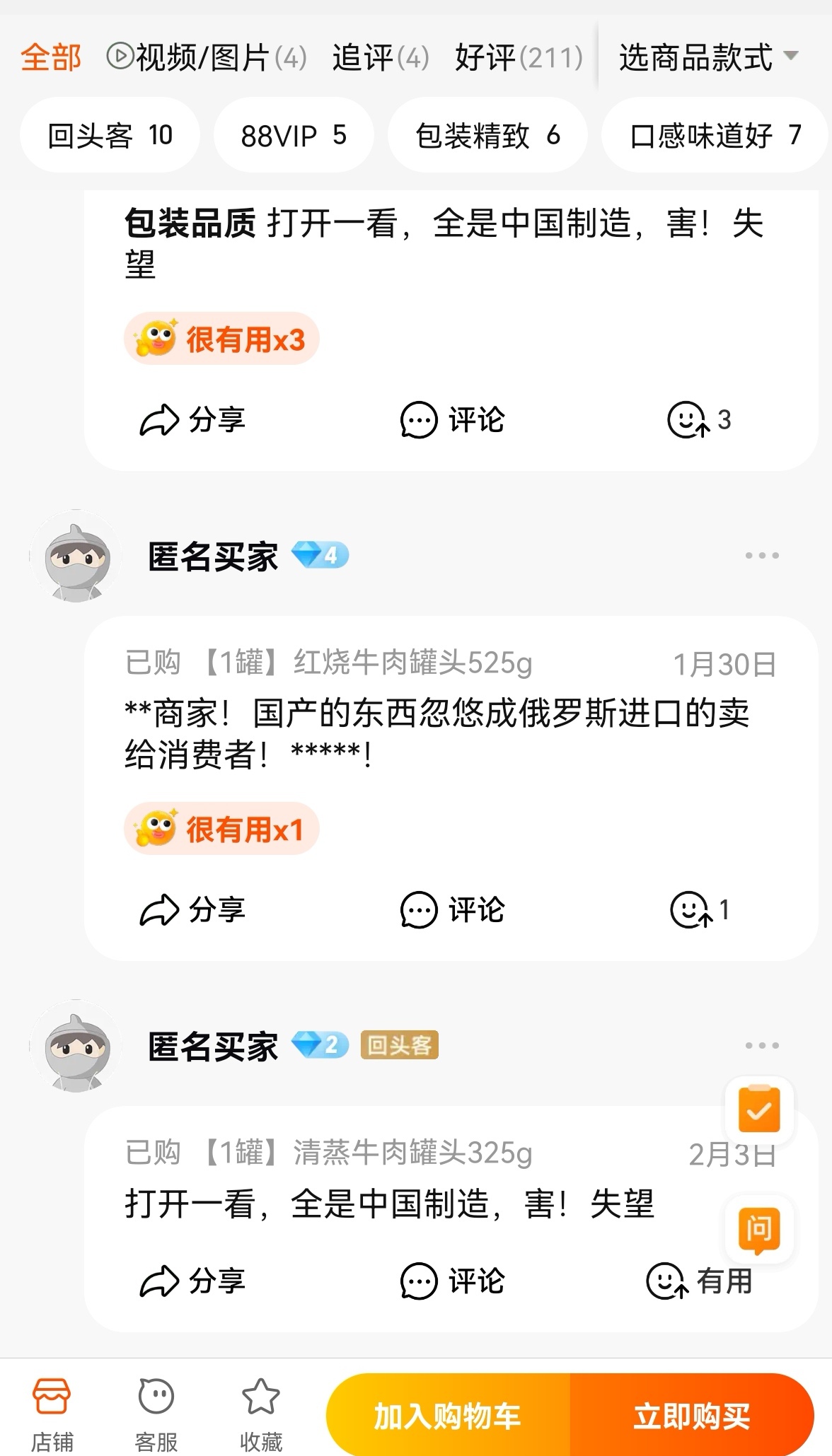832x1456 pixels.
Task: Select the 回头客 10 chip
Action: (110, 135)
